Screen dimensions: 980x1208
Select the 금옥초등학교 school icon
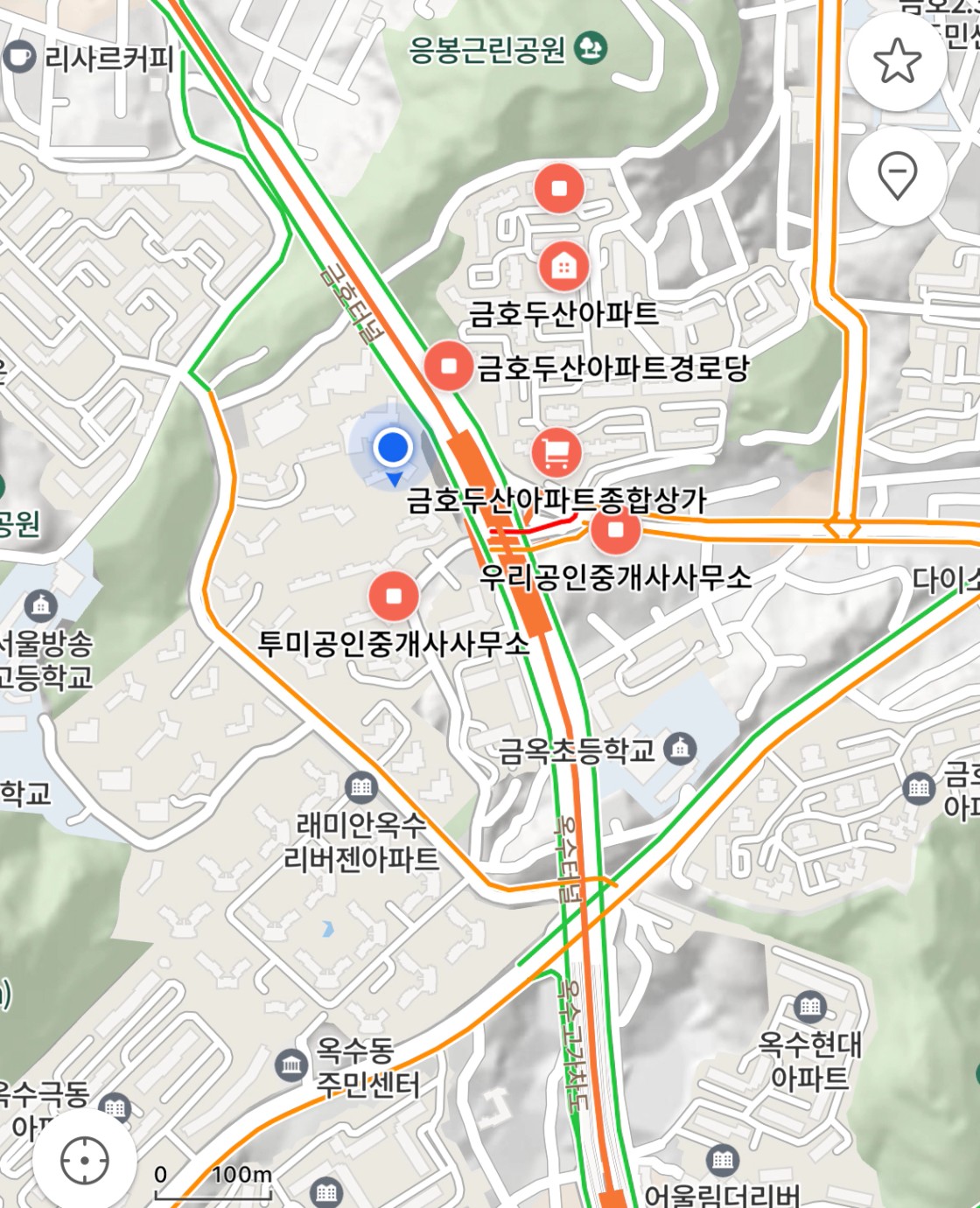(x=680, y=749)
